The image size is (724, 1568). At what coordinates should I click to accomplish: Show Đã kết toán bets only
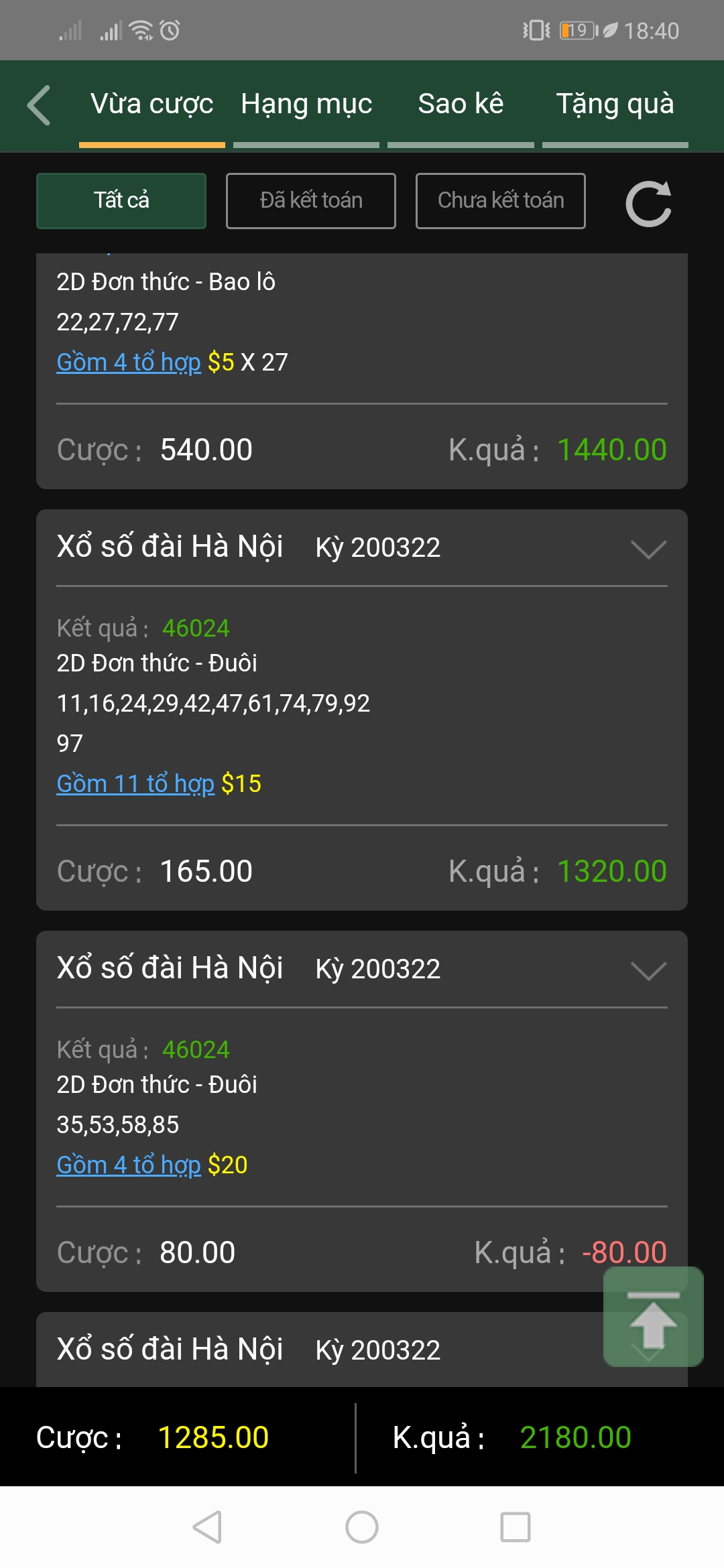(x=311, y=201)
